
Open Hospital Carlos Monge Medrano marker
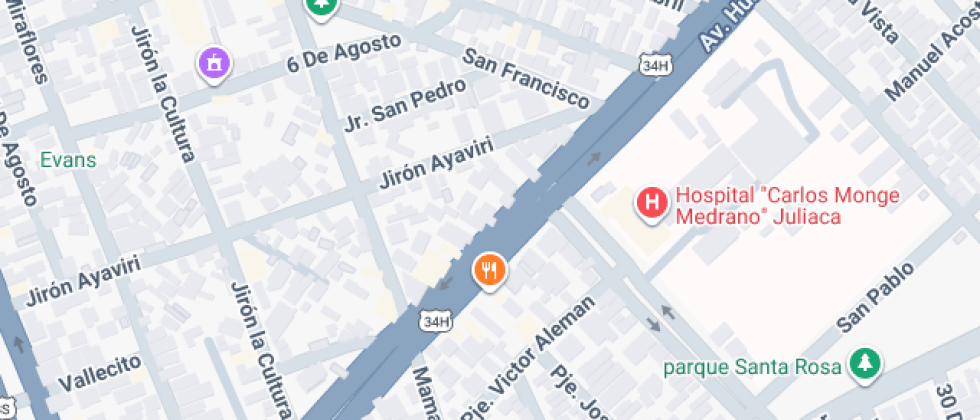653,204
